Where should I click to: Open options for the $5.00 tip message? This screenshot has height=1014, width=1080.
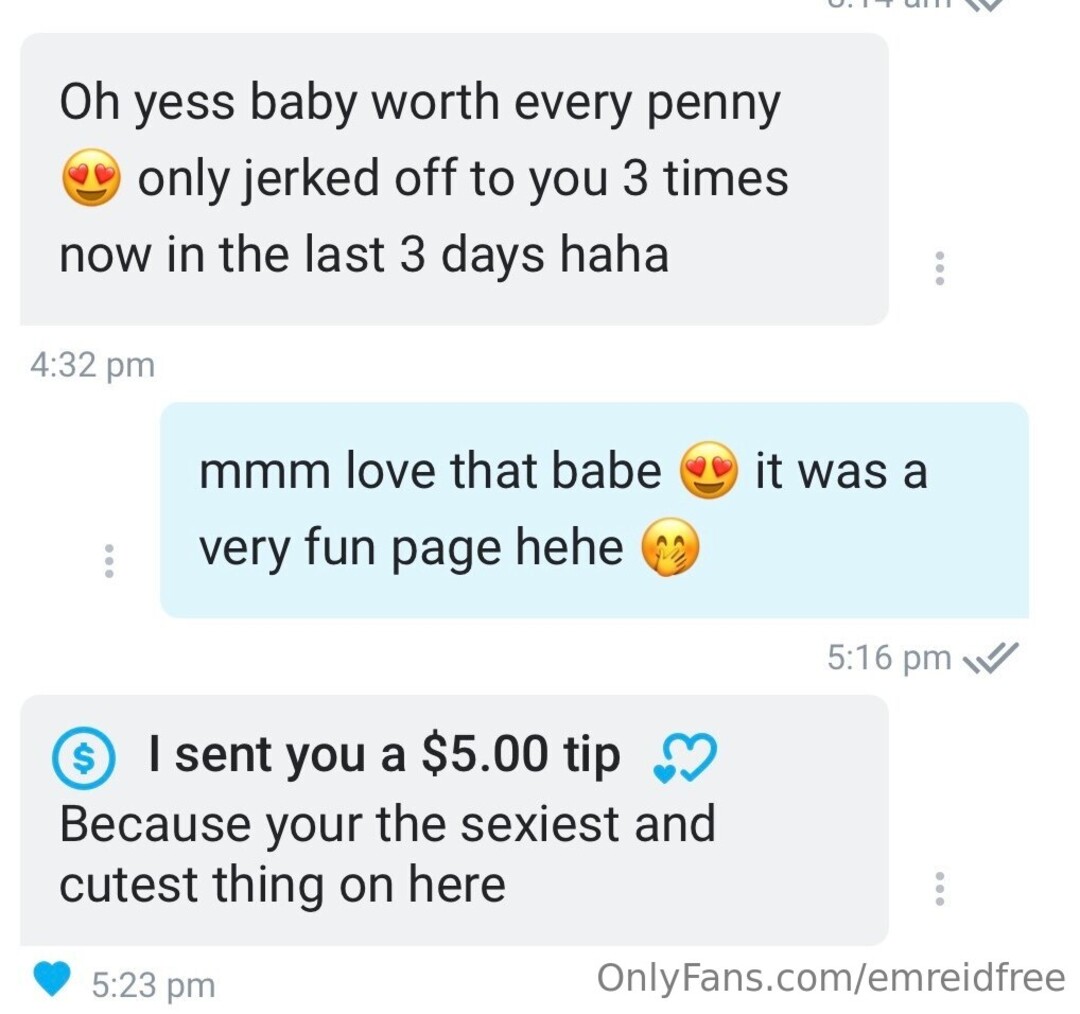coord(938,888)
